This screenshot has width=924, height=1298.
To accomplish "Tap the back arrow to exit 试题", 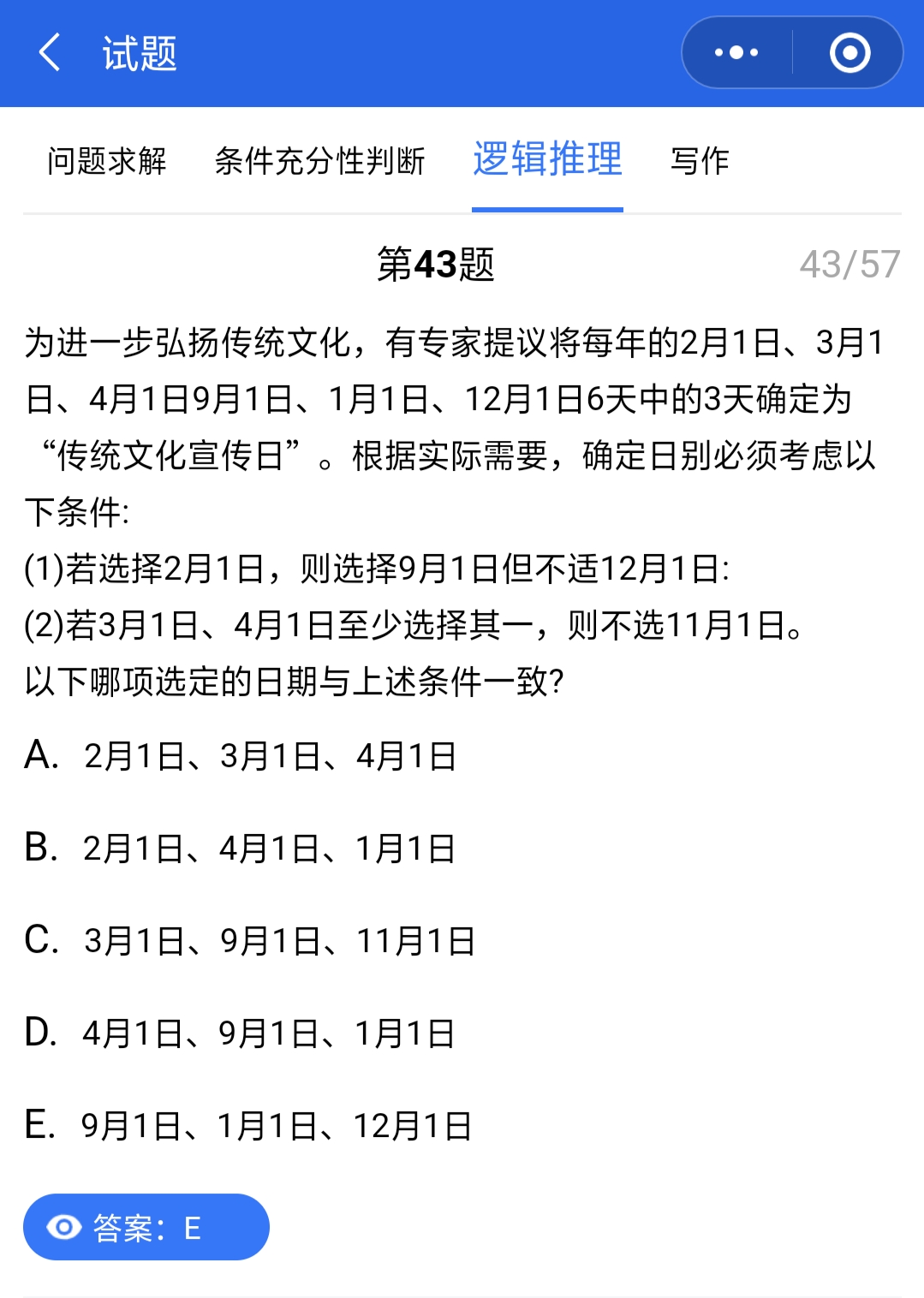I will pyautogui.click(x=49, y=53).
